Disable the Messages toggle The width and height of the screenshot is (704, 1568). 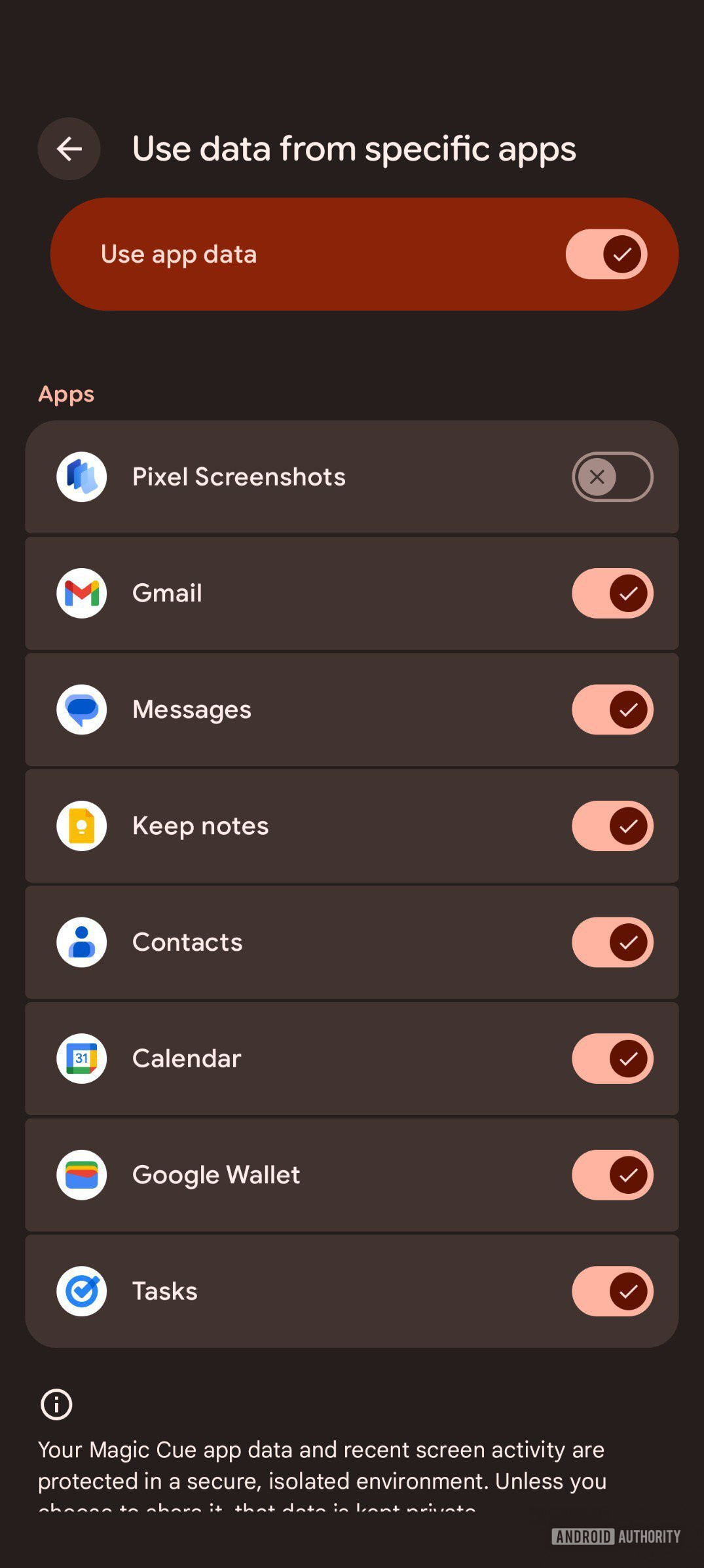612,709
